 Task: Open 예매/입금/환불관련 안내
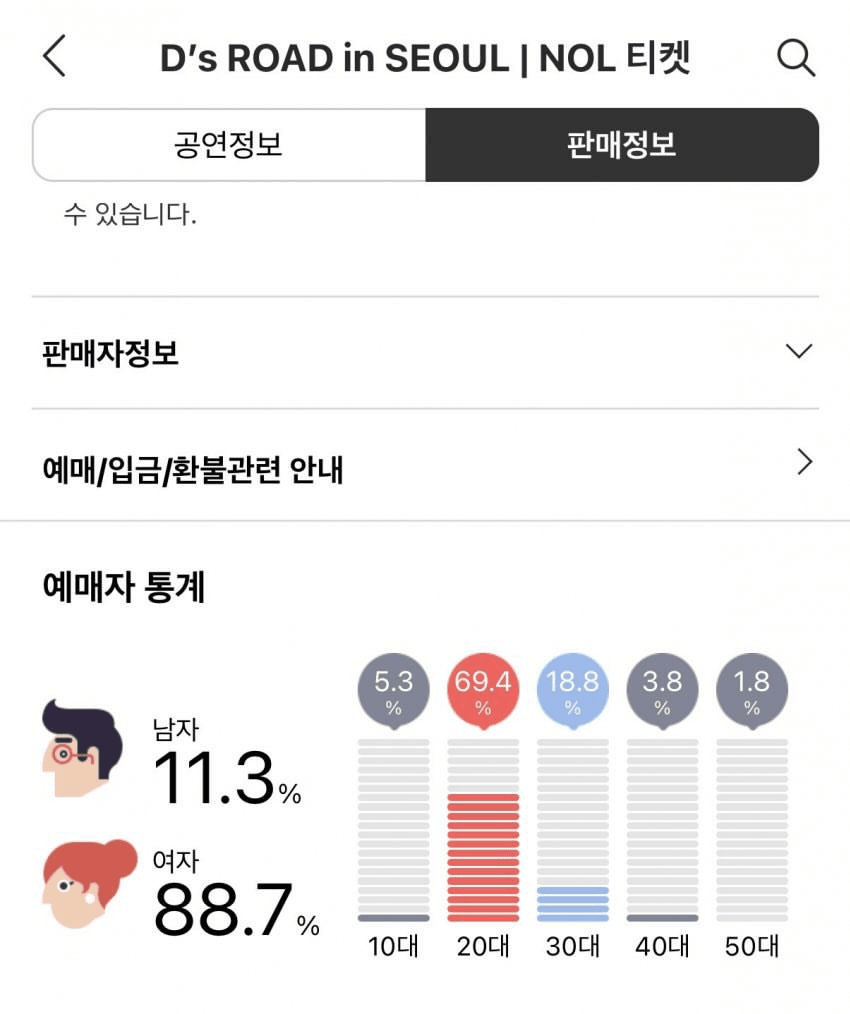(x=425, y=465)
